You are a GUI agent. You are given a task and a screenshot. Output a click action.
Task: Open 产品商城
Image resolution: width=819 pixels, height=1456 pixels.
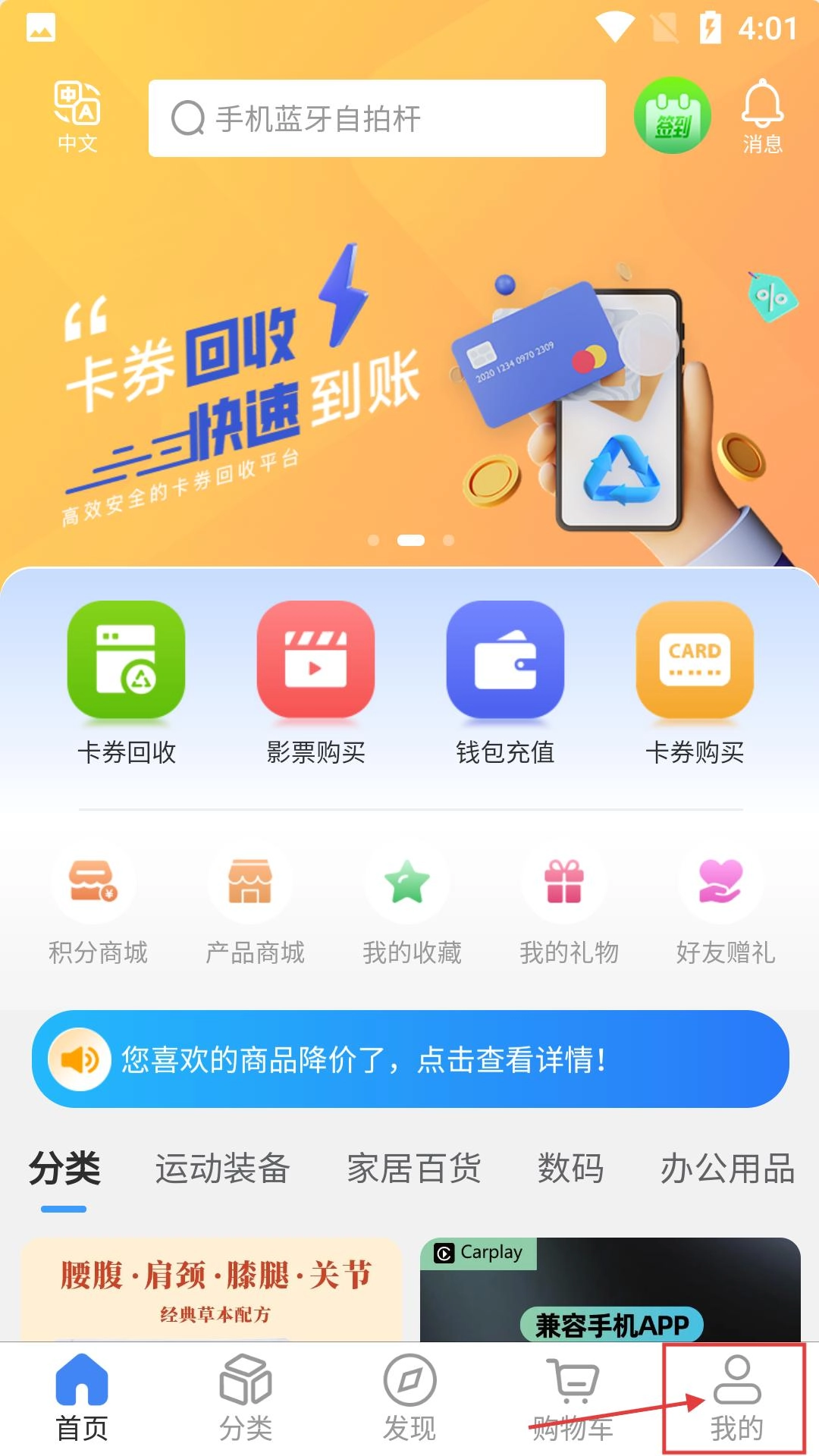tap(255, 906)
